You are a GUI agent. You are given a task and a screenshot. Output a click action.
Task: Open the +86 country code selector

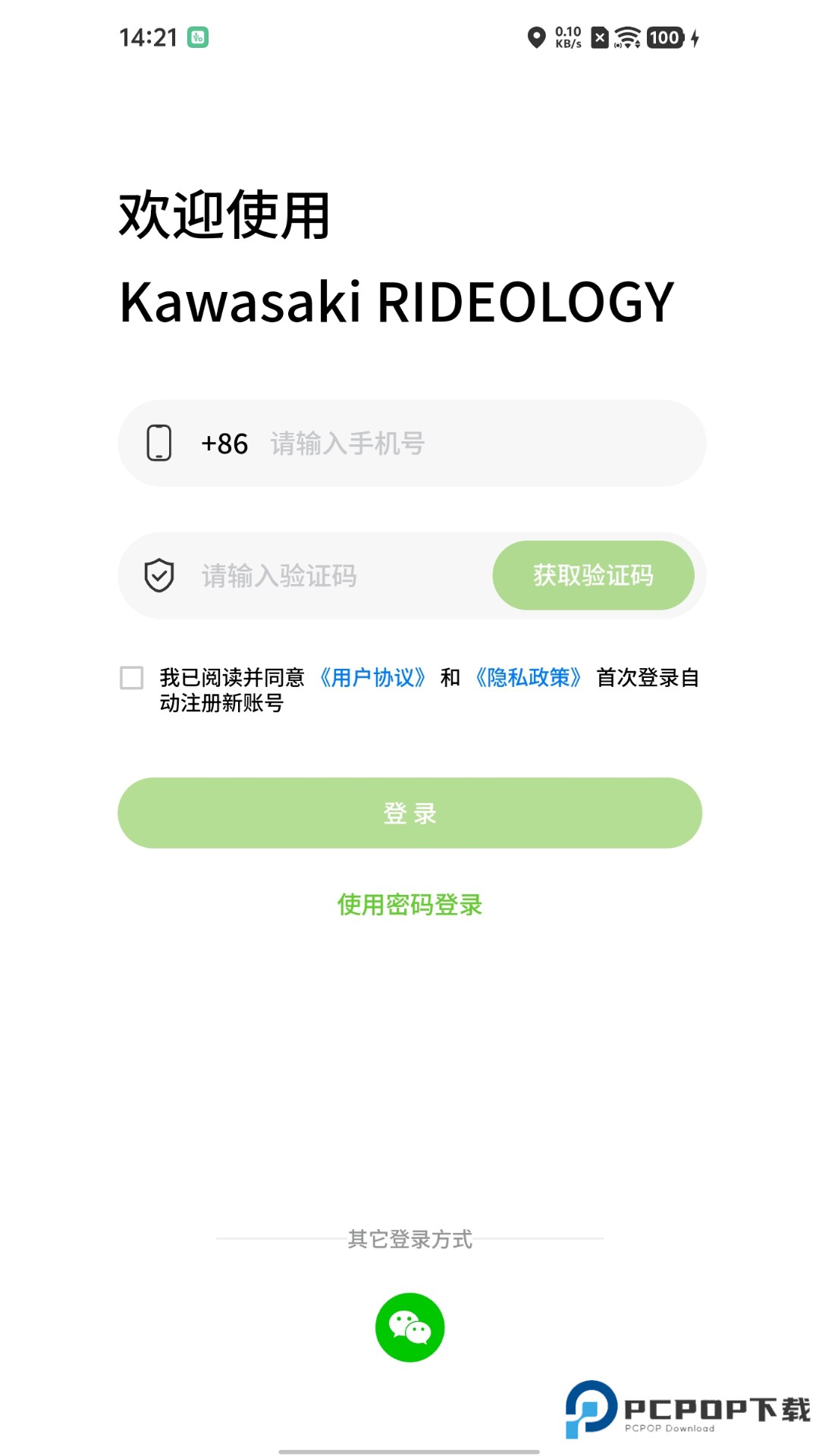click(224, 444)
